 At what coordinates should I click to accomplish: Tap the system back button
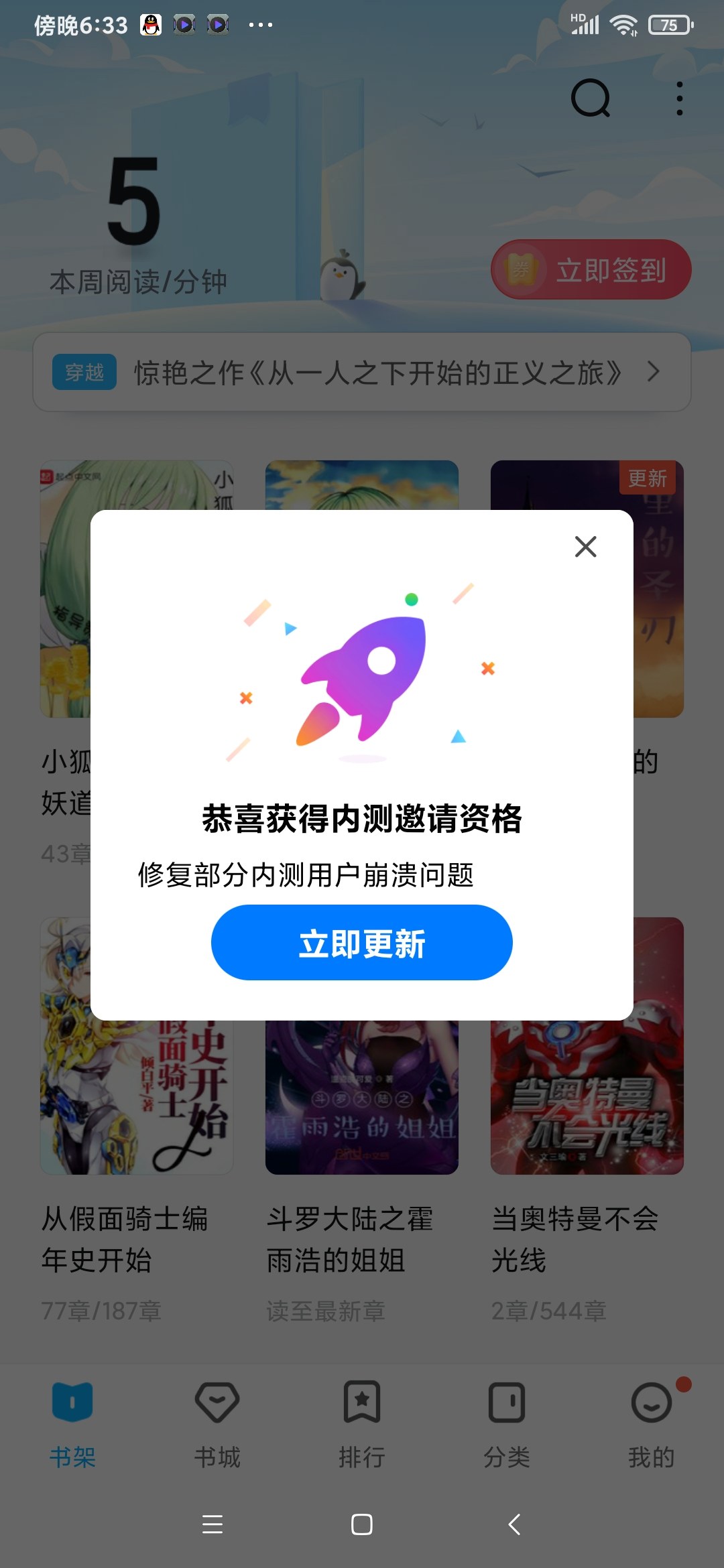point(514,1524)
